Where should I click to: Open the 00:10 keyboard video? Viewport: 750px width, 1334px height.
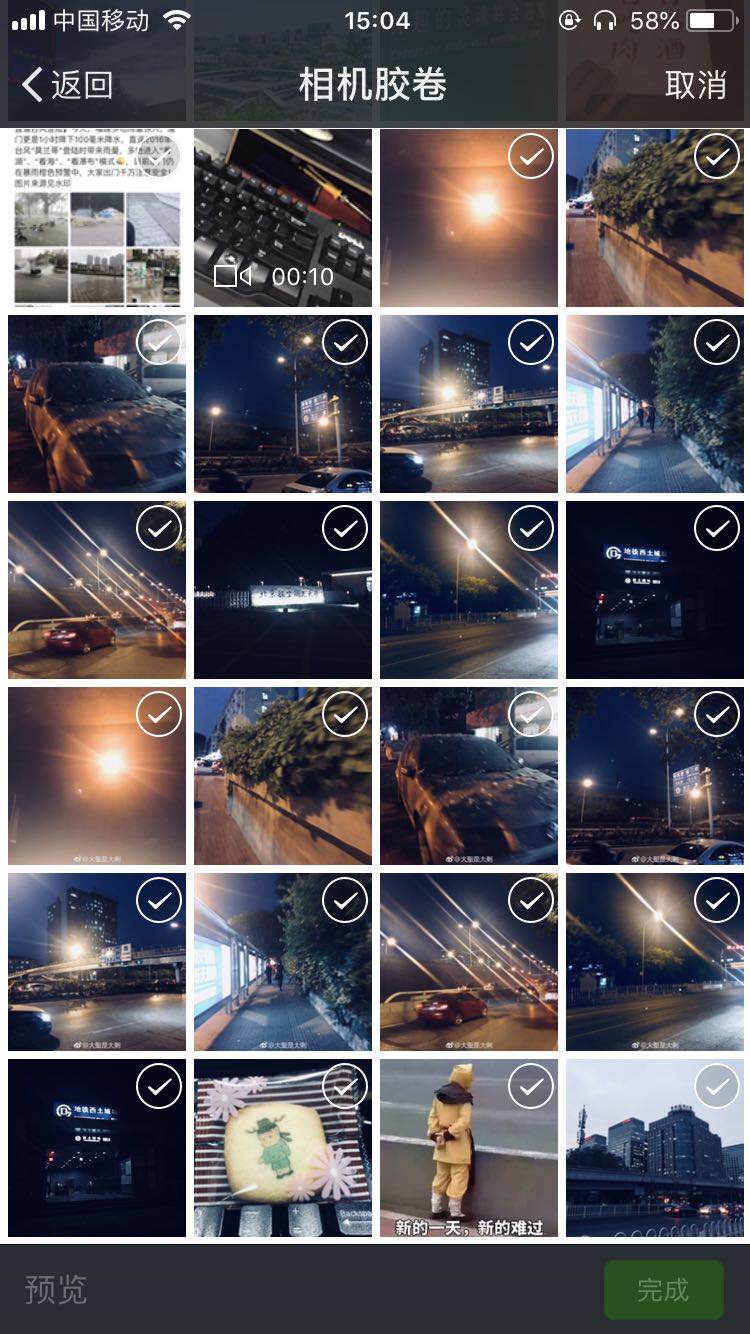(283, 218)
